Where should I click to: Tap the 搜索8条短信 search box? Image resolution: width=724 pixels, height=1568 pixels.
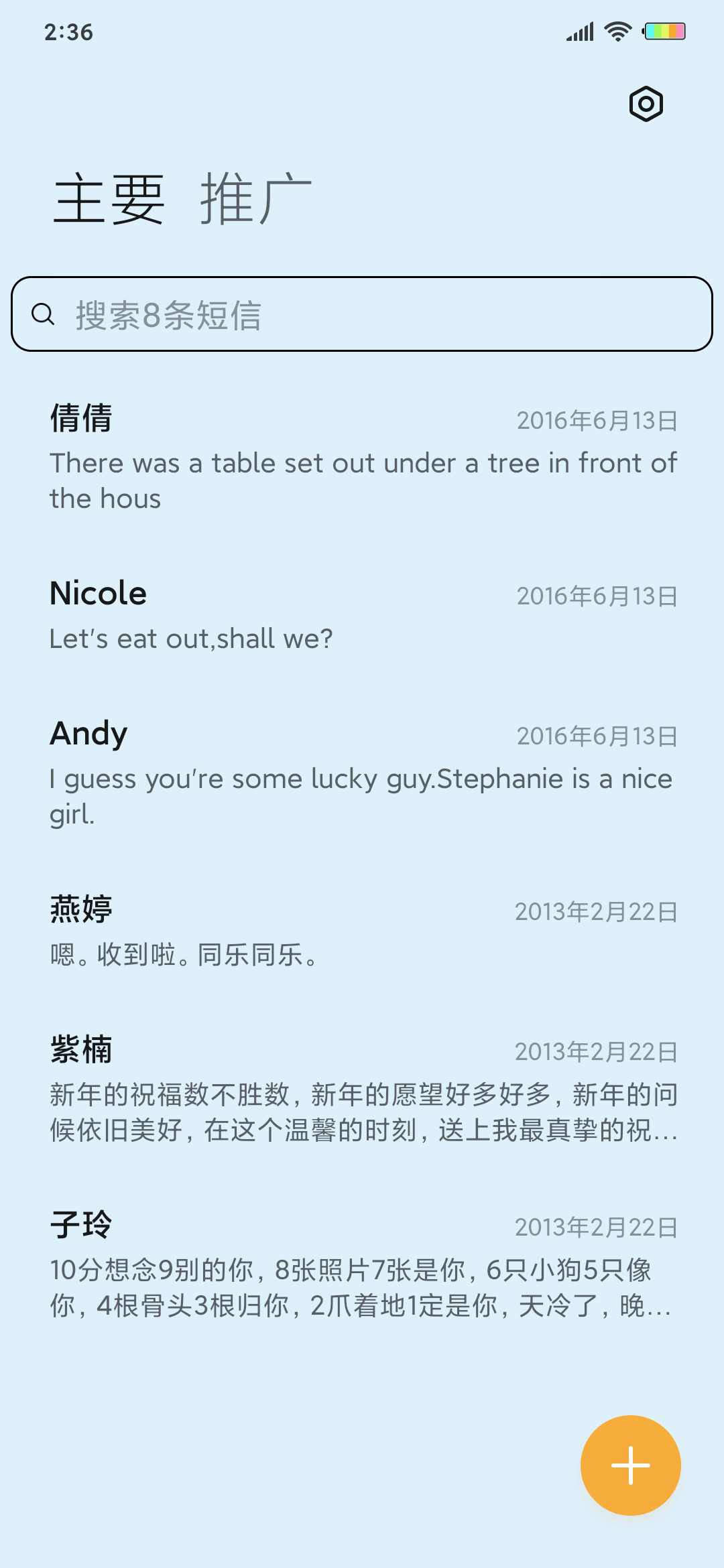tap(362, 314)
